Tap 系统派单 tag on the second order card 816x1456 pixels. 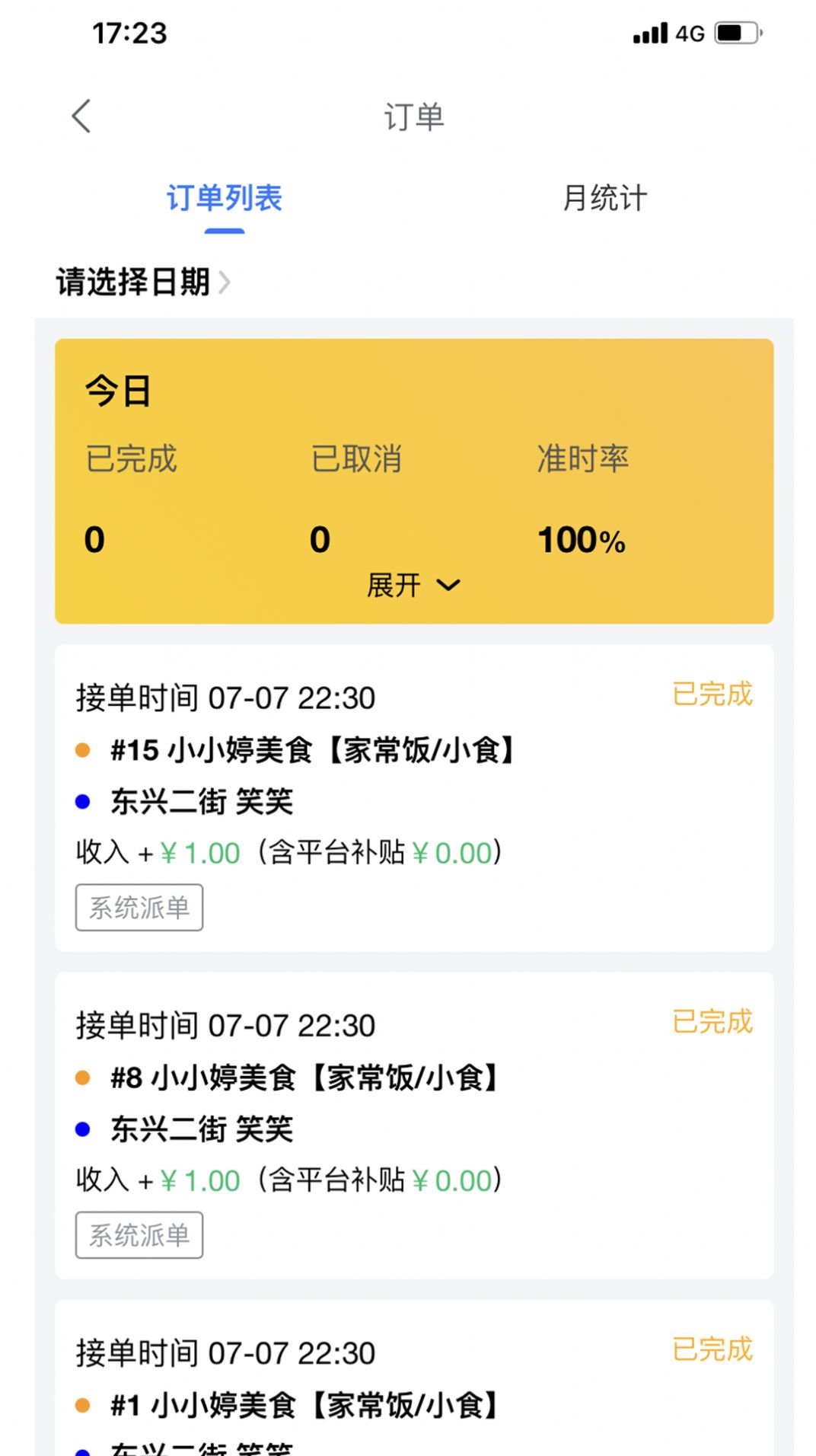139,1235
